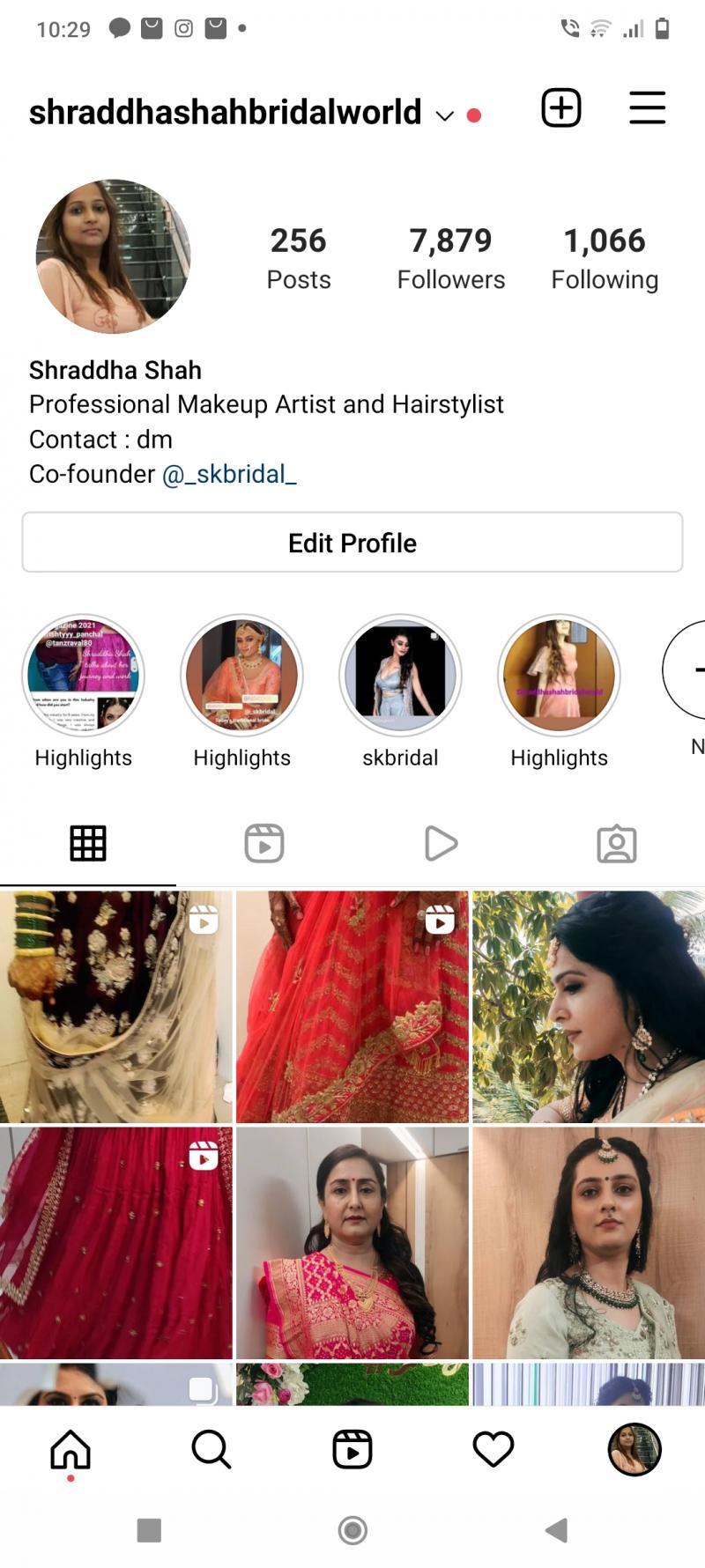
Task: Open the Search tab
Action: 211,1449
